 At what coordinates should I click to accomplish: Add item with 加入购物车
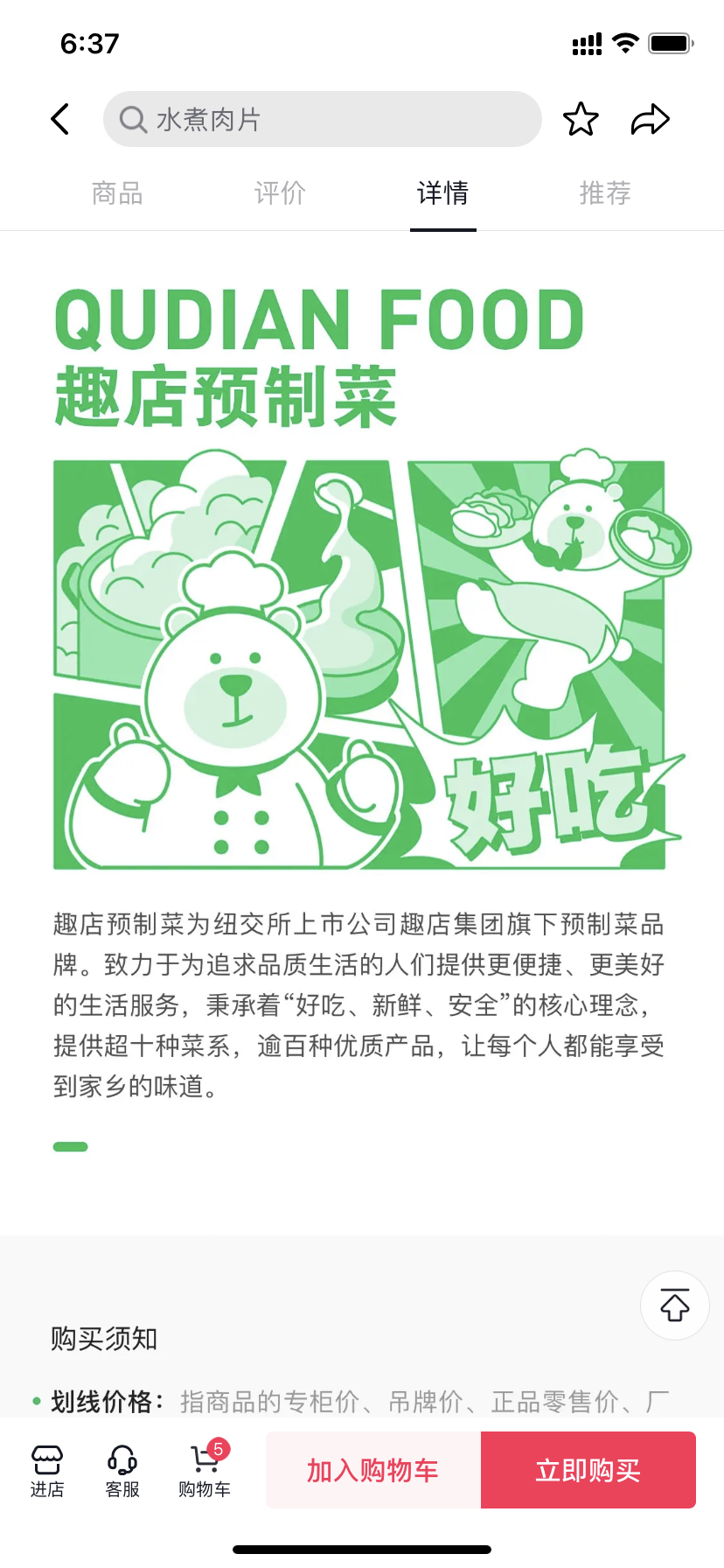point(373,1470)
